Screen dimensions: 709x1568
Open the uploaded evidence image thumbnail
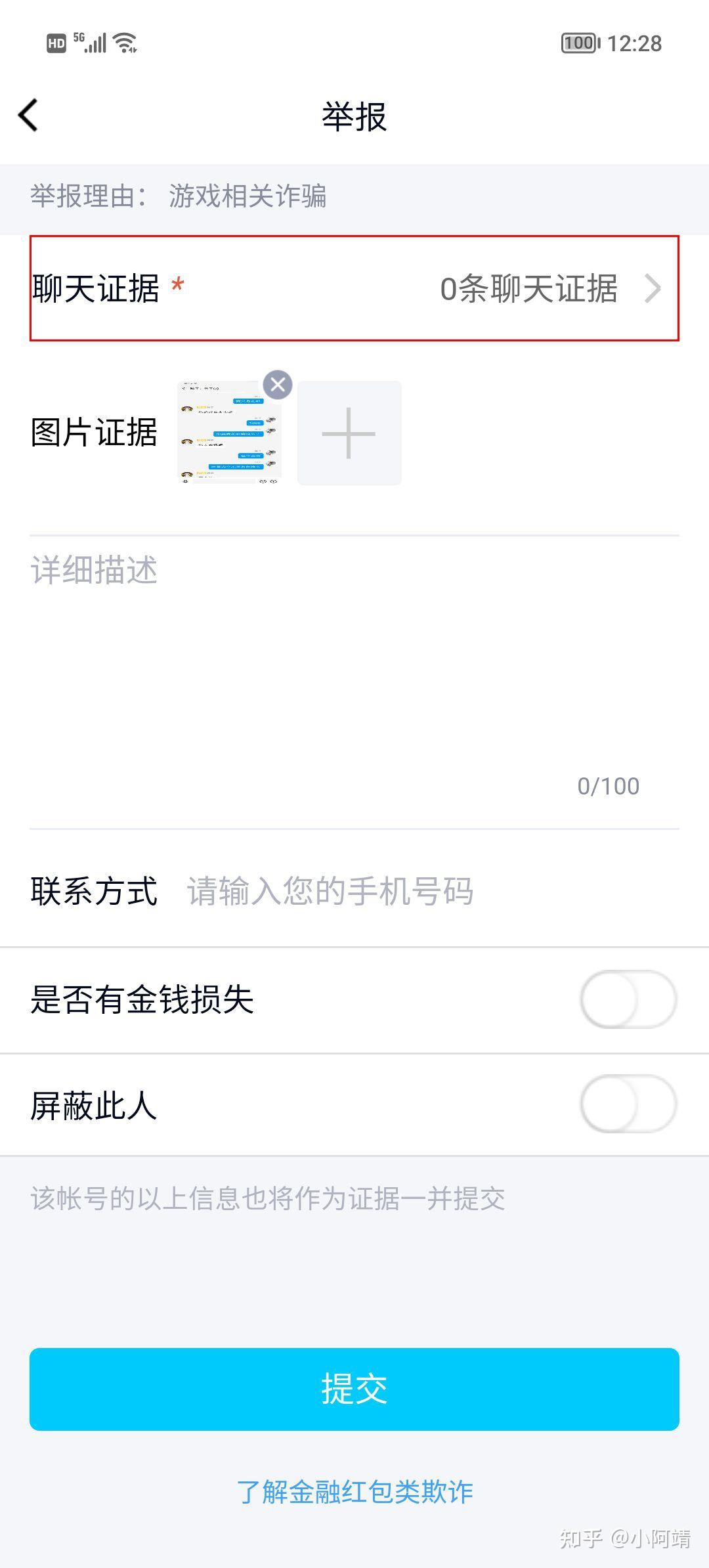click(230, 433)
